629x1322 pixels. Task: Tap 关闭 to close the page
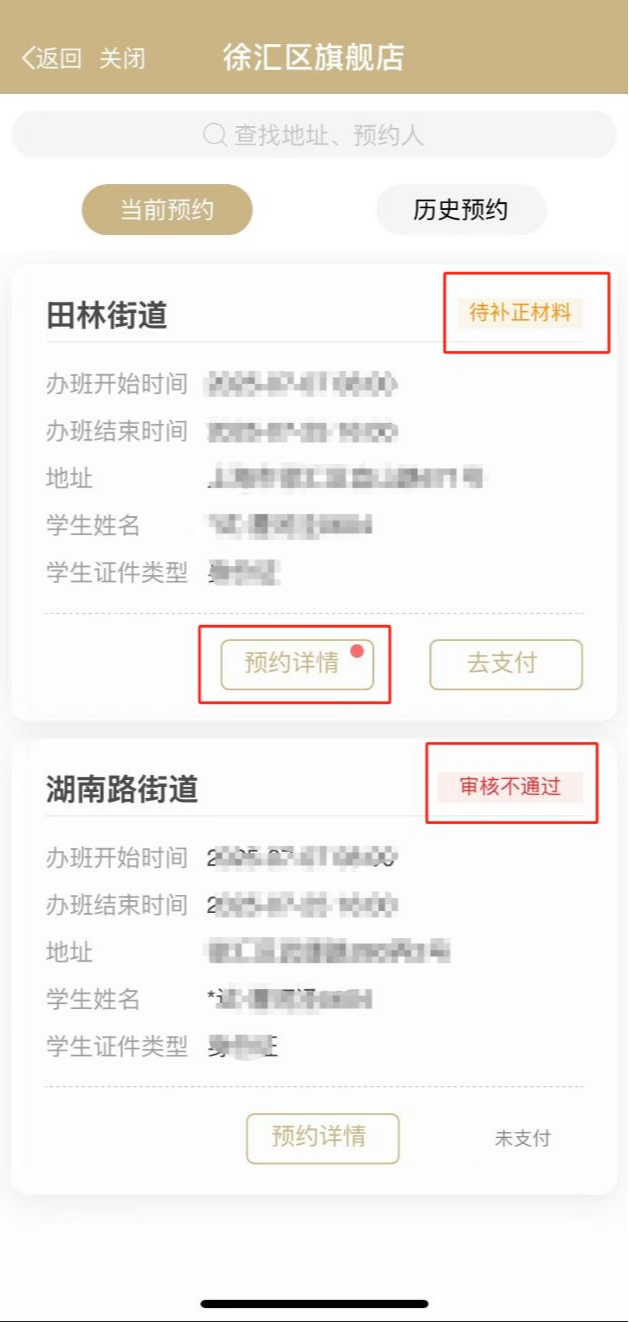122,58
